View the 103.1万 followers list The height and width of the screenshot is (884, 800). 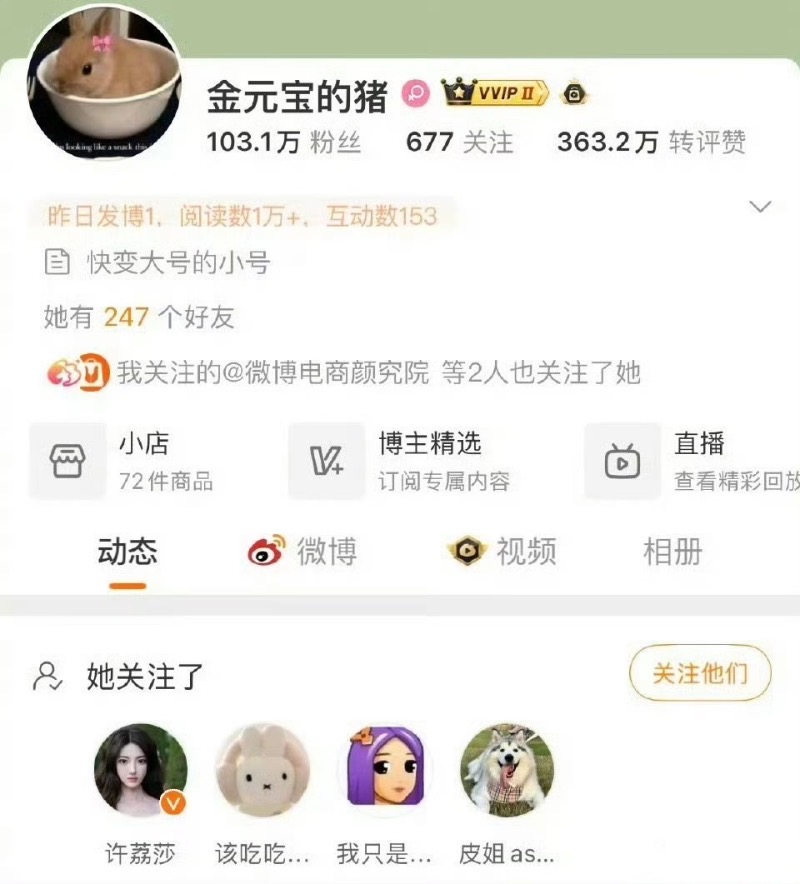coord(283,142)
